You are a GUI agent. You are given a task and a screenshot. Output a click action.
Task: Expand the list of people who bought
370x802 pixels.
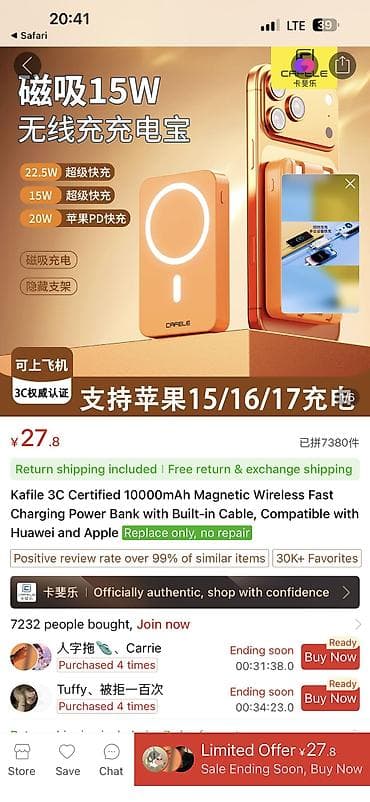358,625
